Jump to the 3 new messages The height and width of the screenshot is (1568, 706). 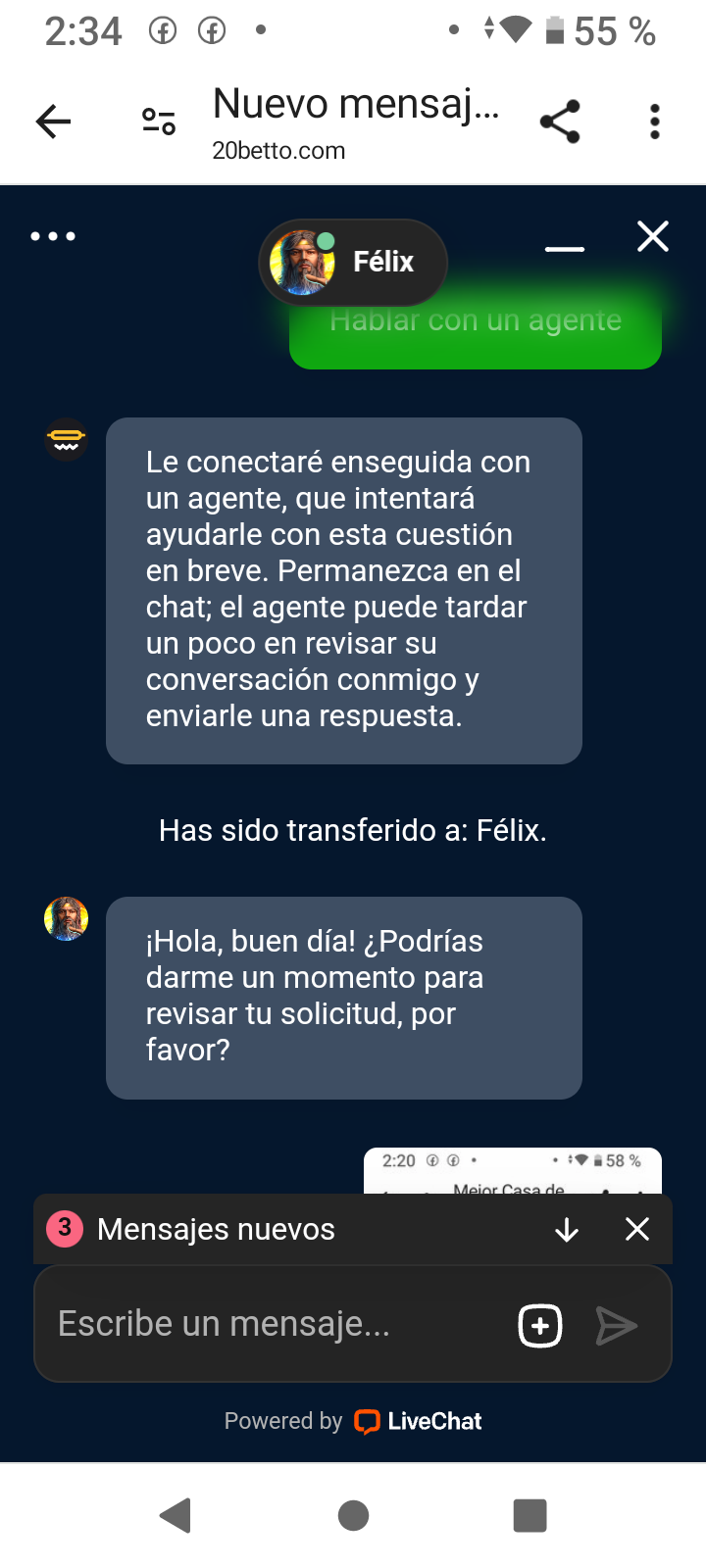(x=567, y=1230)
